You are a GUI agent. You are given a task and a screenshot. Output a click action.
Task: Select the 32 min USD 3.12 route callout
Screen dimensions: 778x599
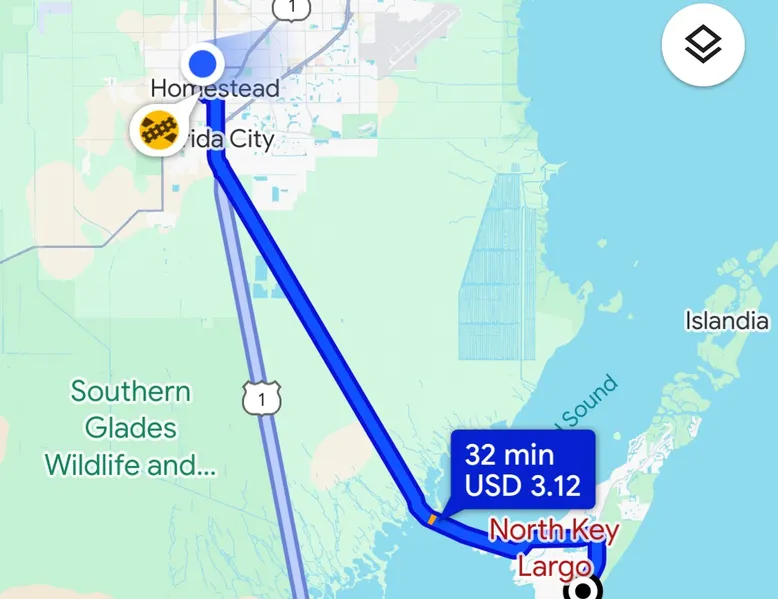point(523,470)
